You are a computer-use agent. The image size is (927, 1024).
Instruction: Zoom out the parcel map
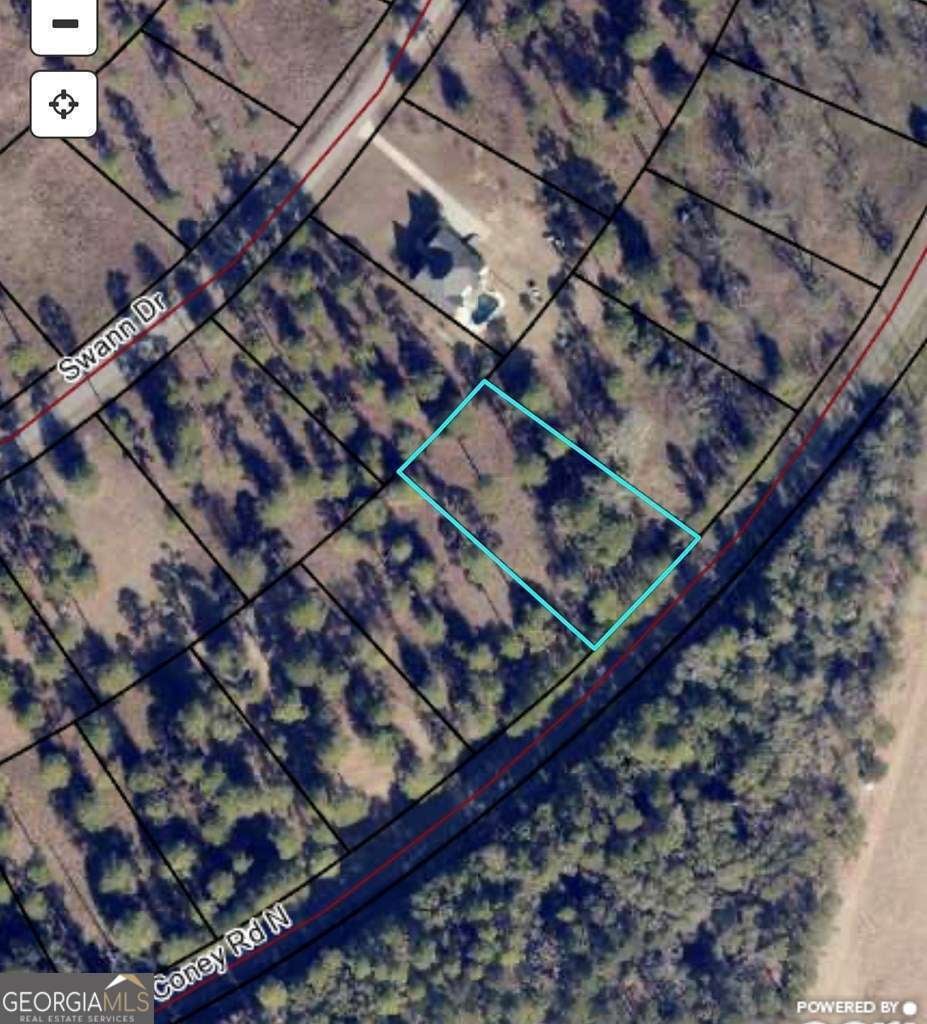point(64,25)
